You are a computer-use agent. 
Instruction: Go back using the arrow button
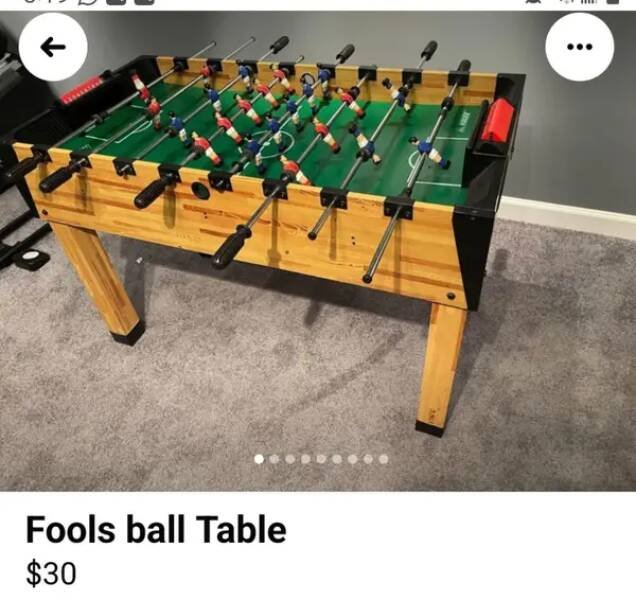(x=53, y=47)
